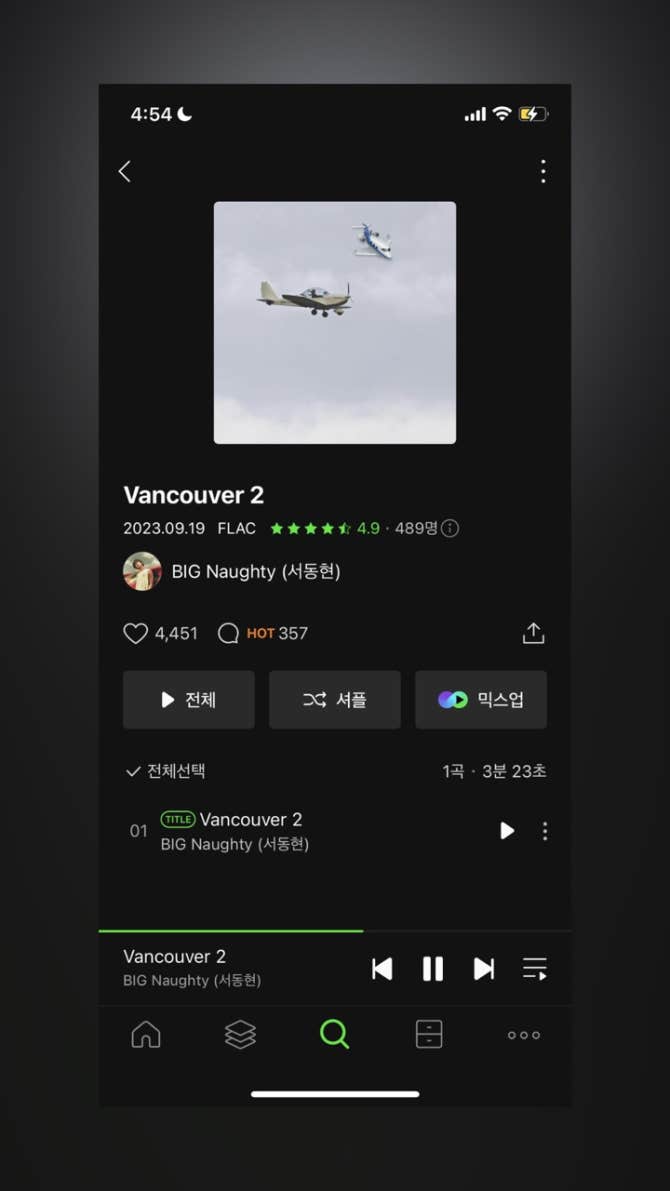Viewport: 670px width, 1191px height.
Task: Open the Vancouver 2 album cover
Action: (x=335, y=322)
